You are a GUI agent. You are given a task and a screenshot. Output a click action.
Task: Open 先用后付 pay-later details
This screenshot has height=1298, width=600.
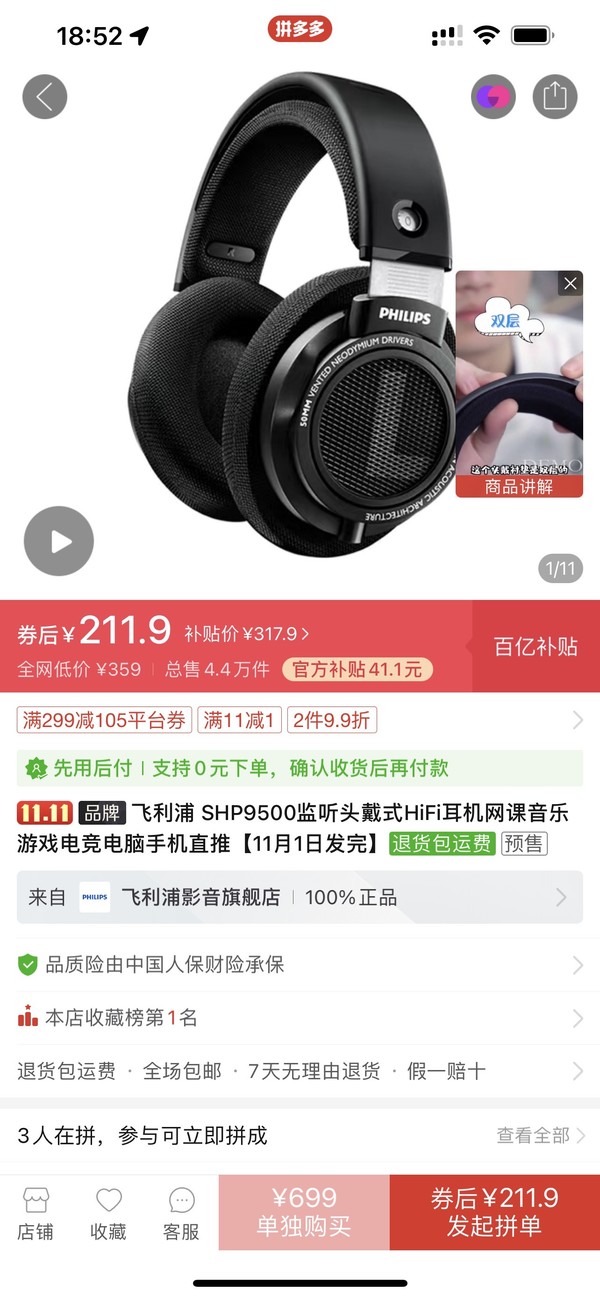300,768
